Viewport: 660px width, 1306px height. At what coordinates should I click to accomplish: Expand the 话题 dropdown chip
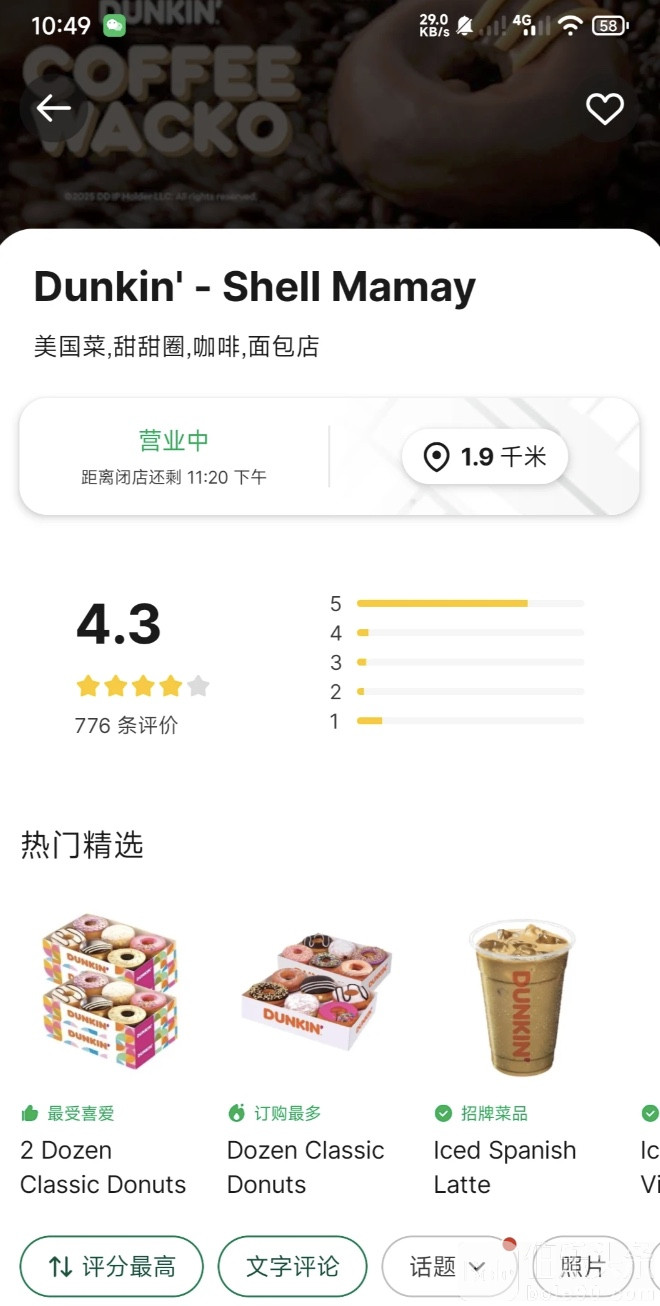(x=448, y=1267)
